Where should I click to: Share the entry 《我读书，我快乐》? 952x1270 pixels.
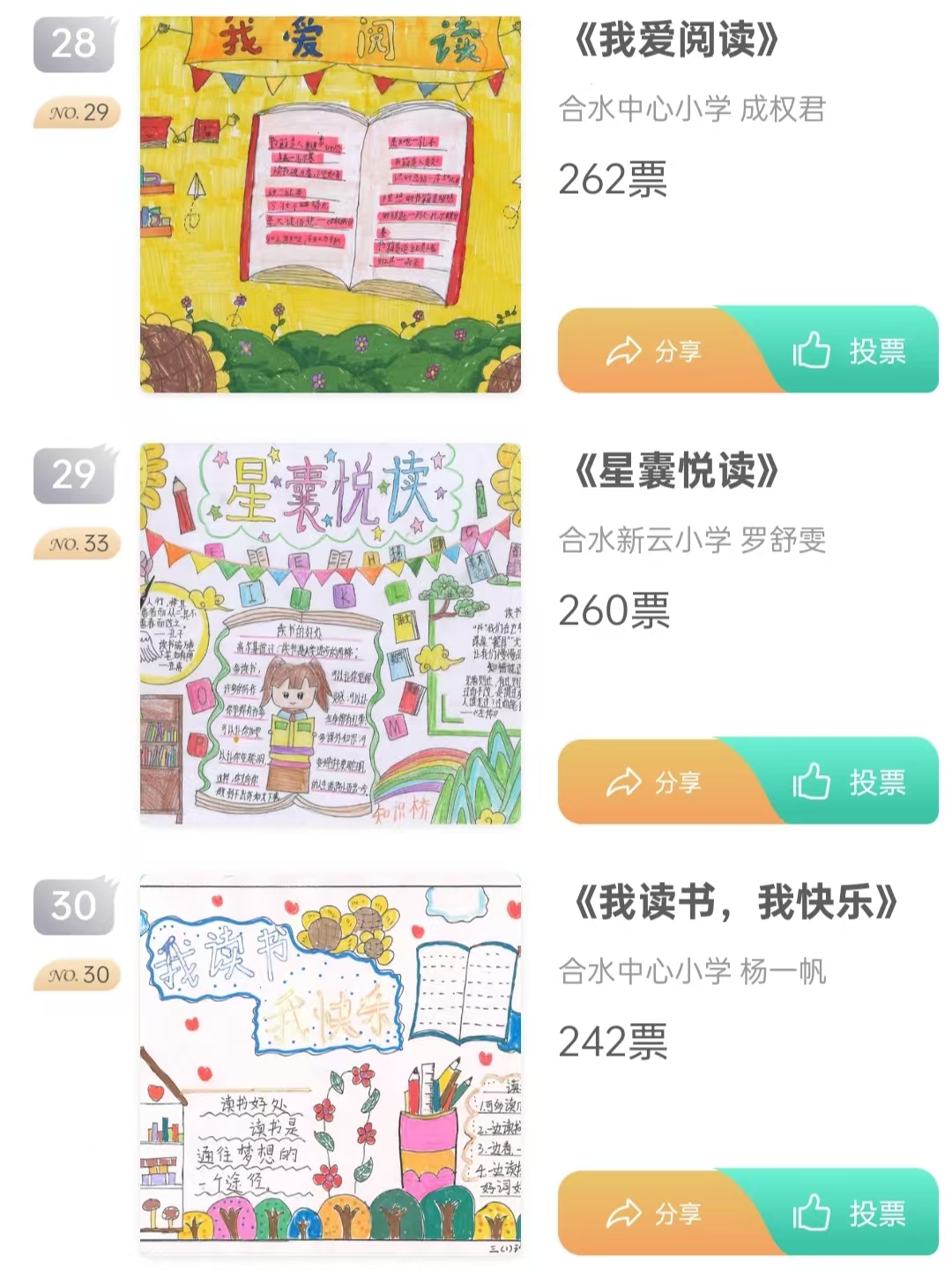coord(654,1213)
